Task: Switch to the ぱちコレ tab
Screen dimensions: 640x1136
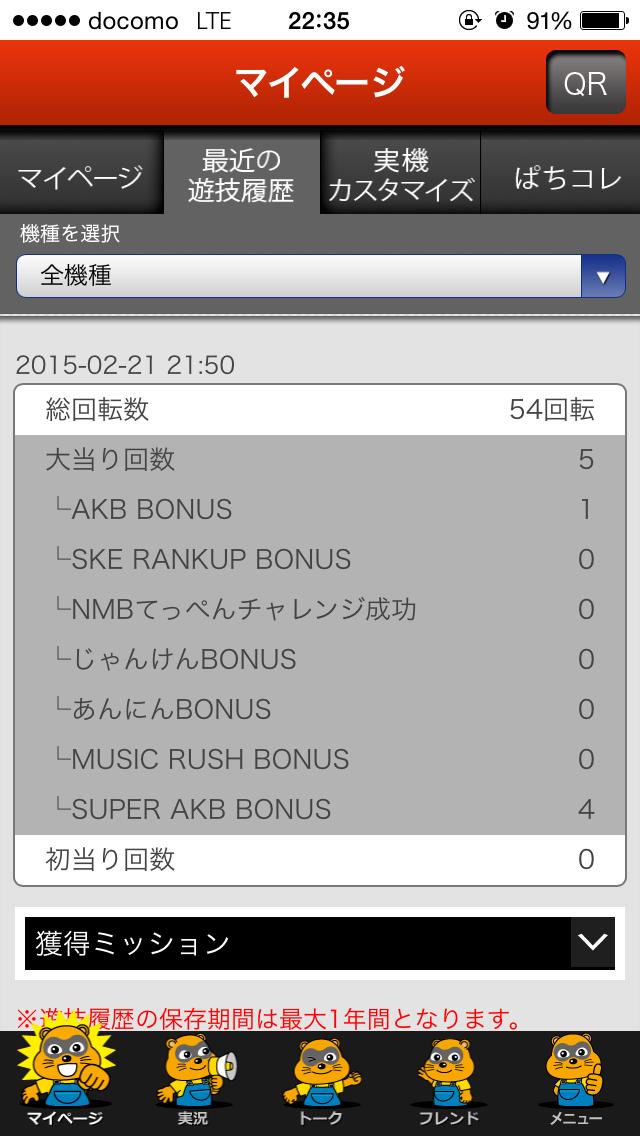Action: (x=561, y=177)
